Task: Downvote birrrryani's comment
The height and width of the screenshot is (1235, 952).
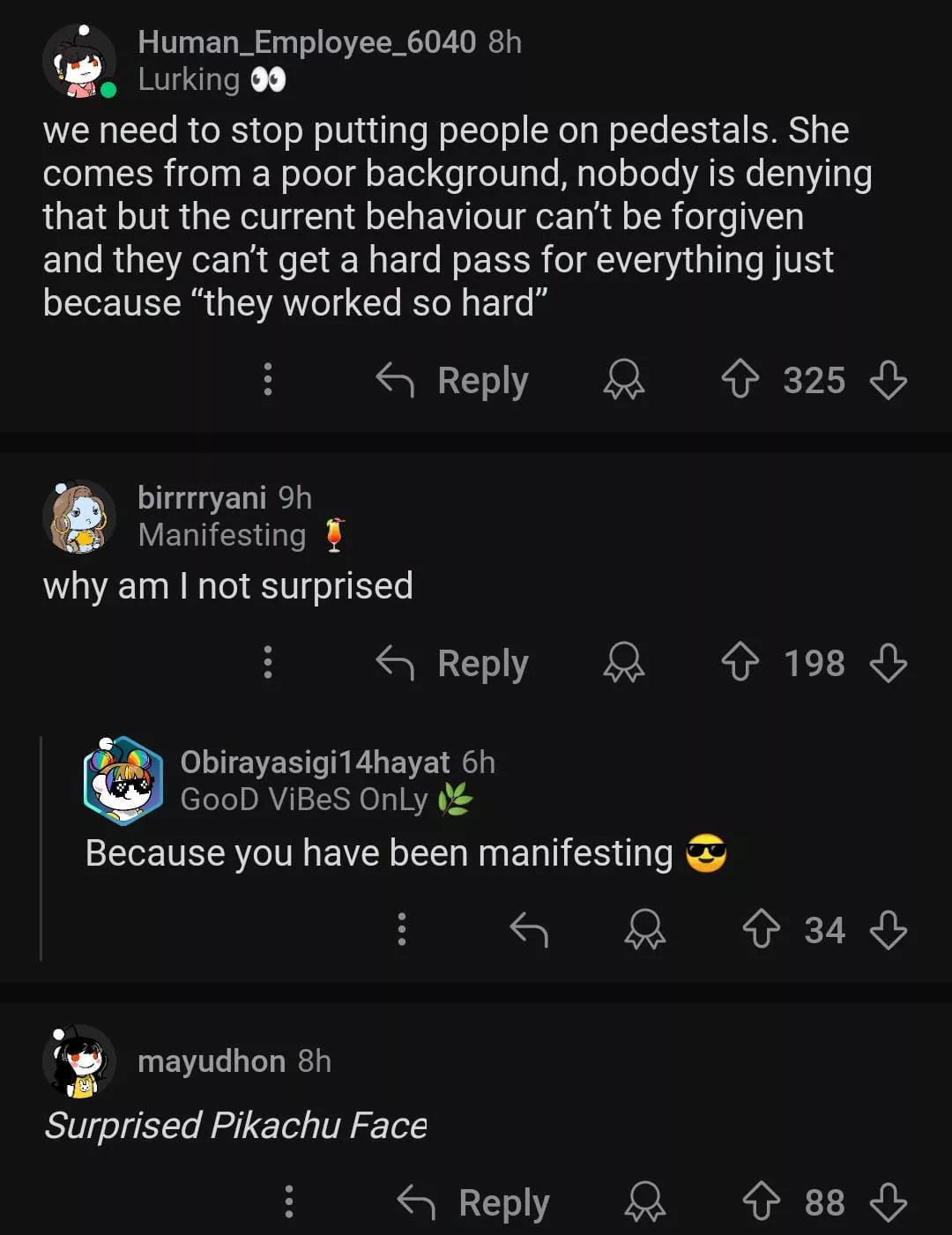Action: (888, 662)
